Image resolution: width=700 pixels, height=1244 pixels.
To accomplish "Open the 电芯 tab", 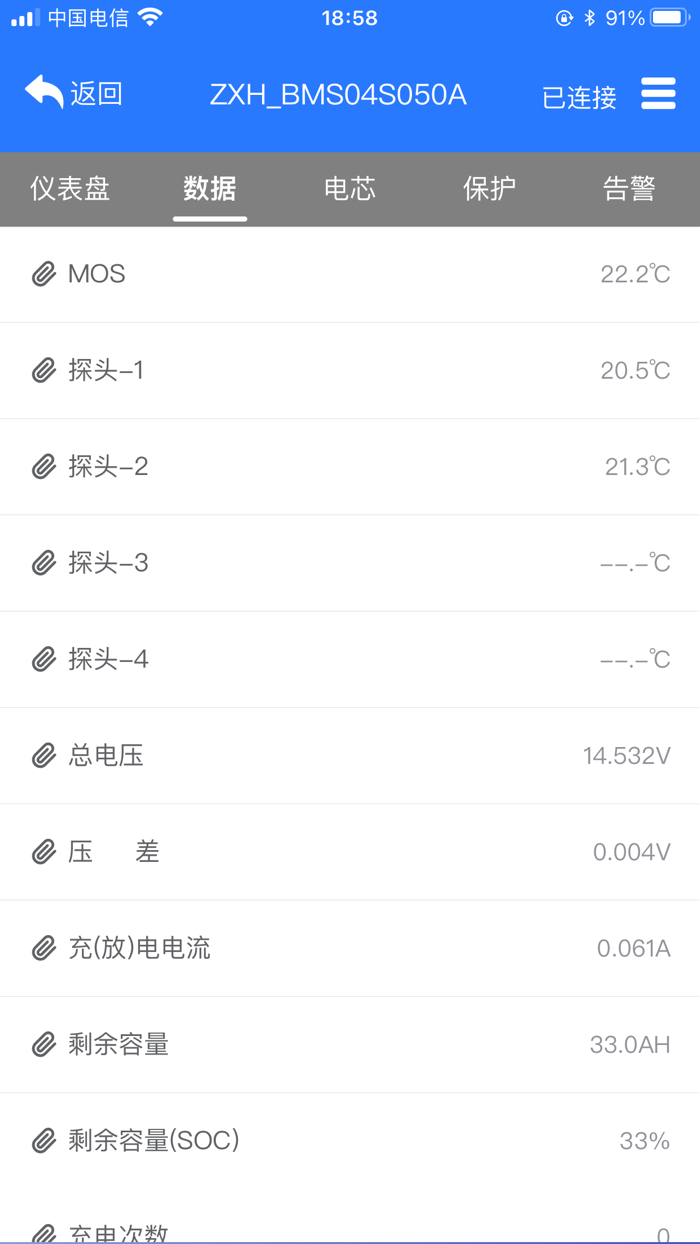I will coord(350,188).
